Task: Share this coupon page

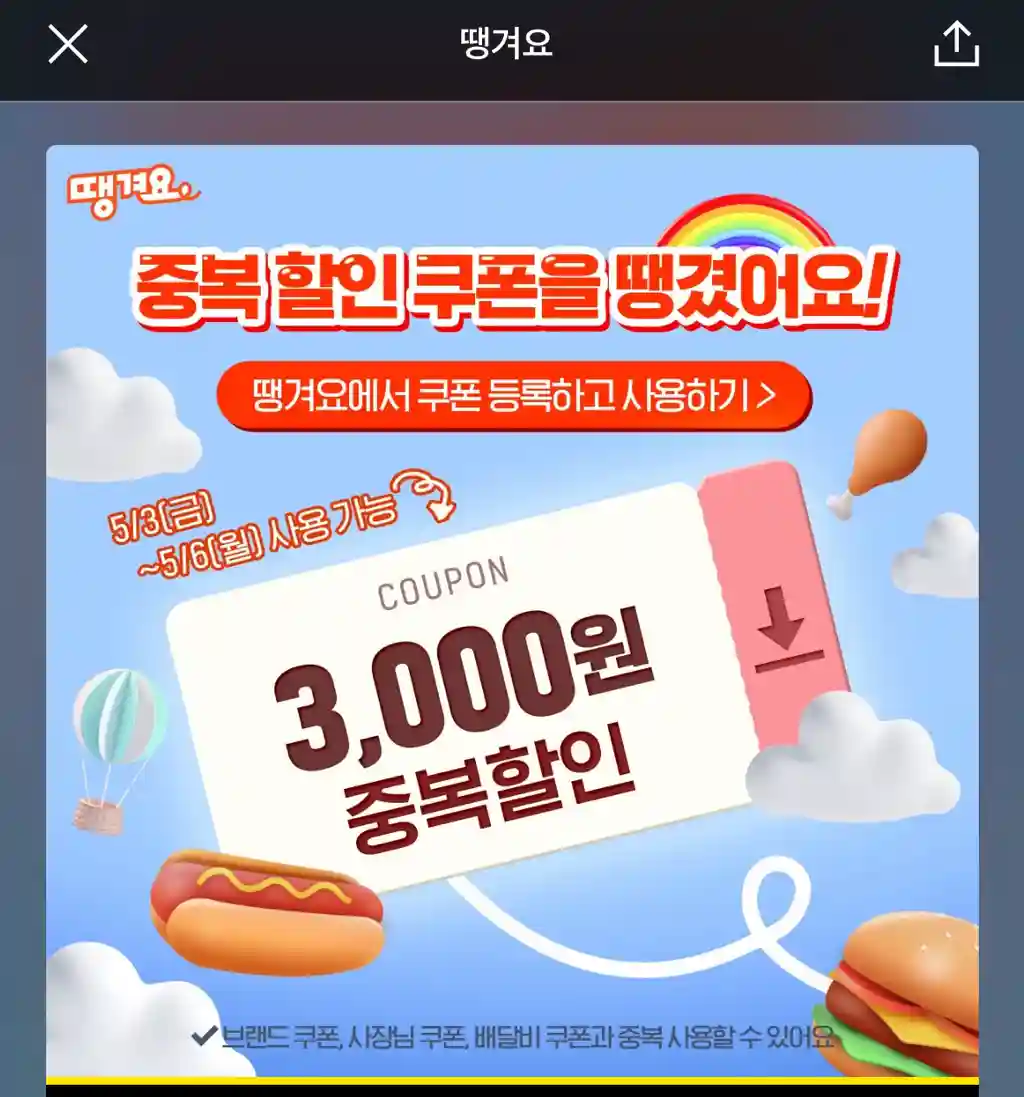Action: point(955,44)
